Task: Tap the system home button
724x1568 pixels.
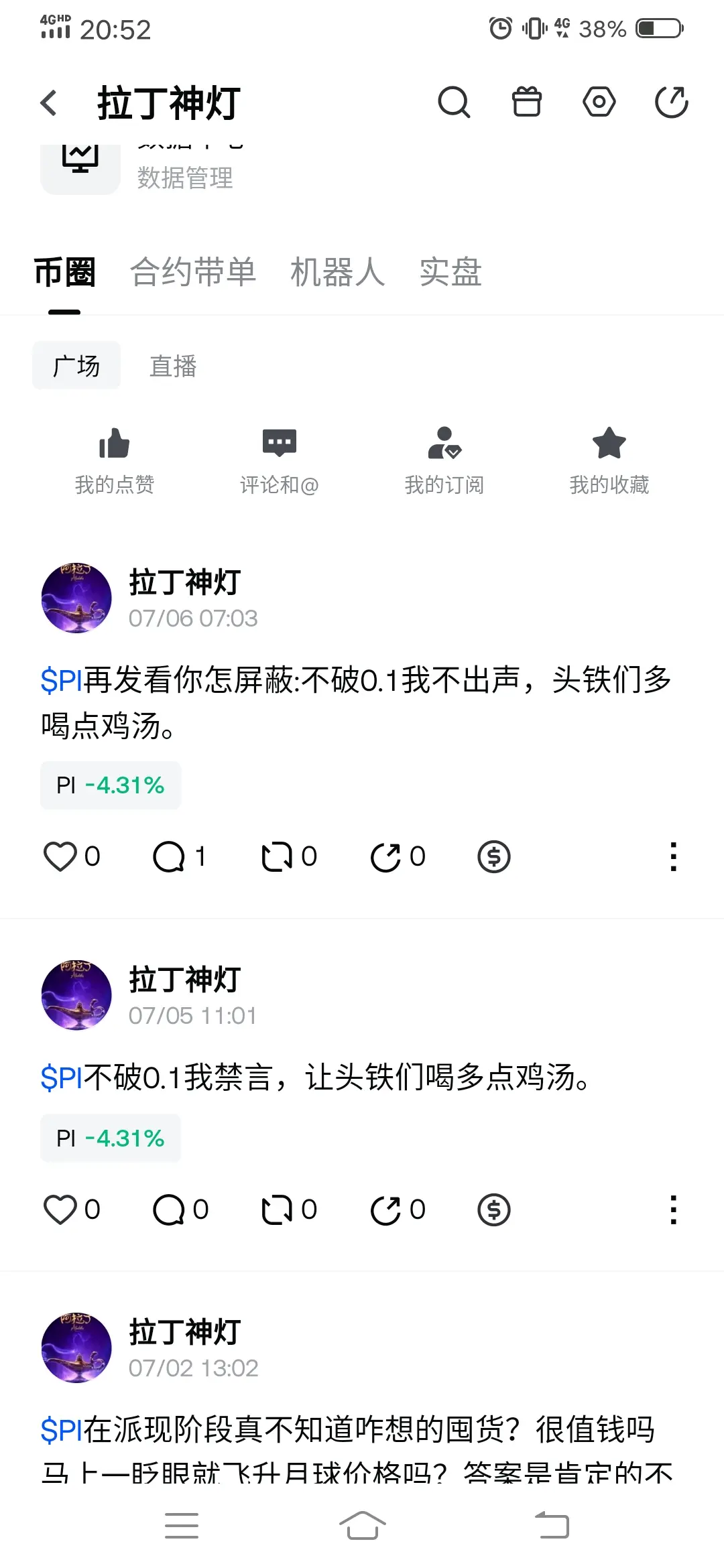Action: click(363, 1526)
